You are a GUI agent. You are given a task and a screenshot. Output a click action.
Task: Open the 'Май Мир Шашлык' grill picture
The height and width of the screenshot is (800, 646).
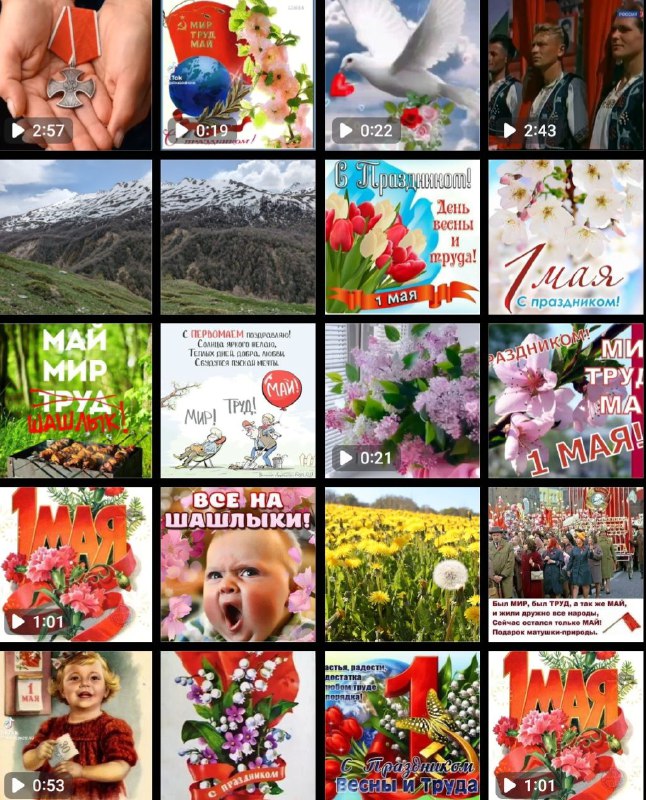(x=76, y=400)
